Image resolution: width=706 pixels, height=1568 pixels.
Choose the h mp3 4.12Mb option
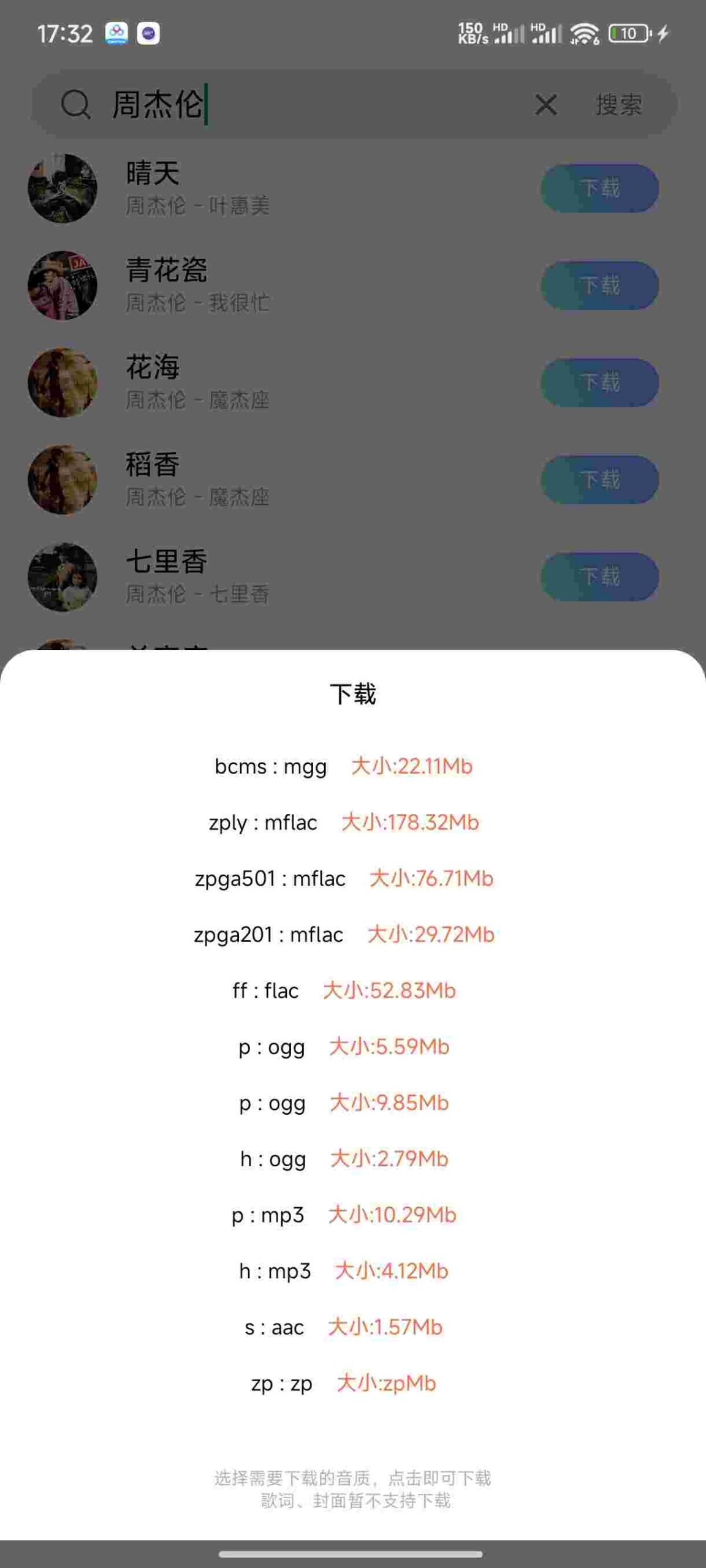(343, 1271)
